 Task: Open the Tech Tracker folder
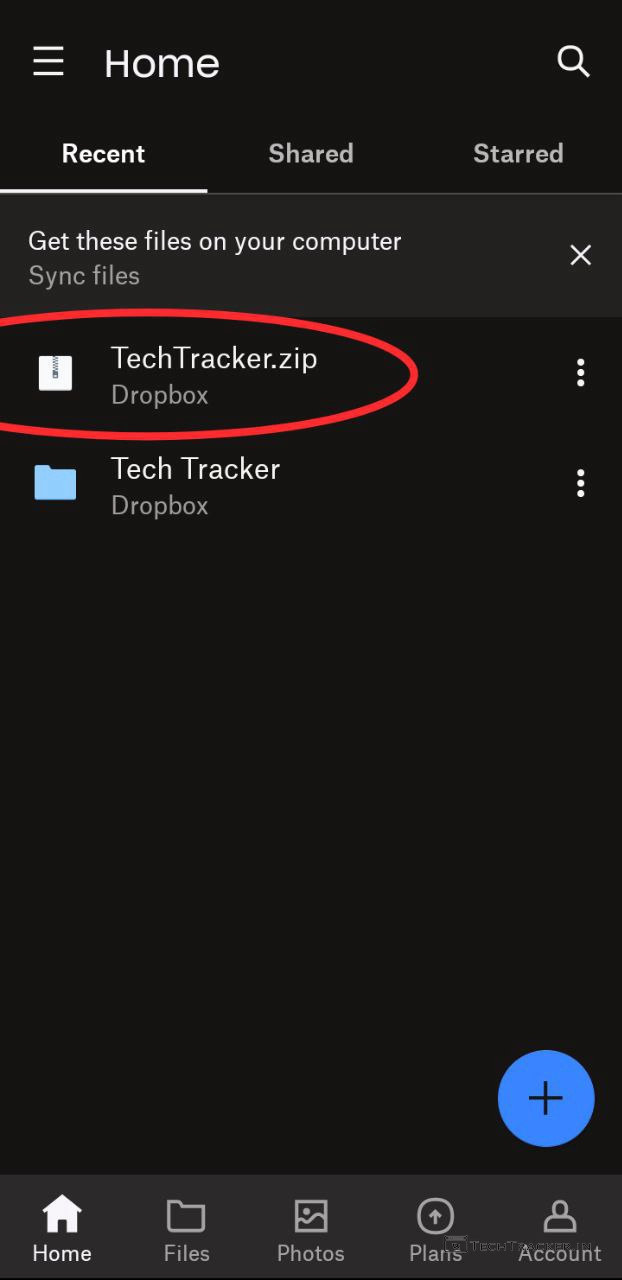pyautogui.click(x=195, y=485)
